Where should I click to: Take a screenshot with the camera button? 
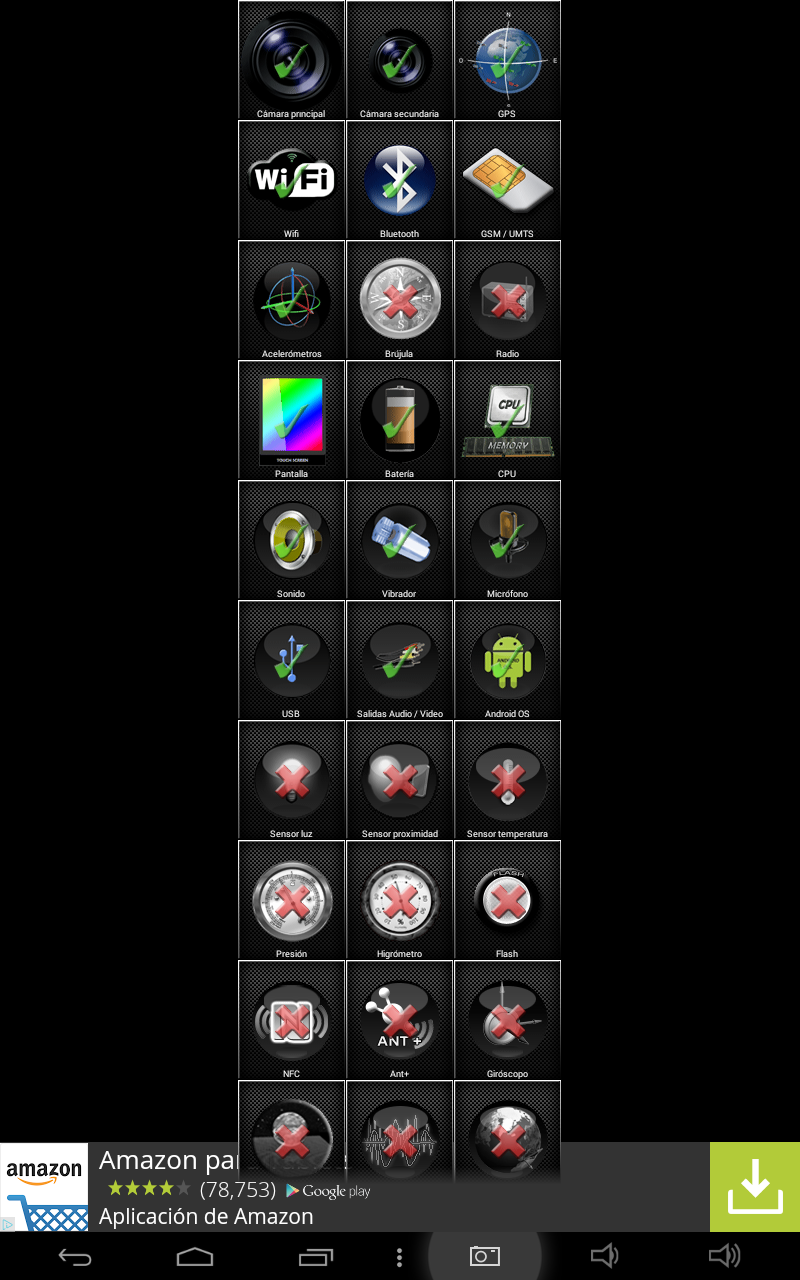click(x=485, y=1256)
